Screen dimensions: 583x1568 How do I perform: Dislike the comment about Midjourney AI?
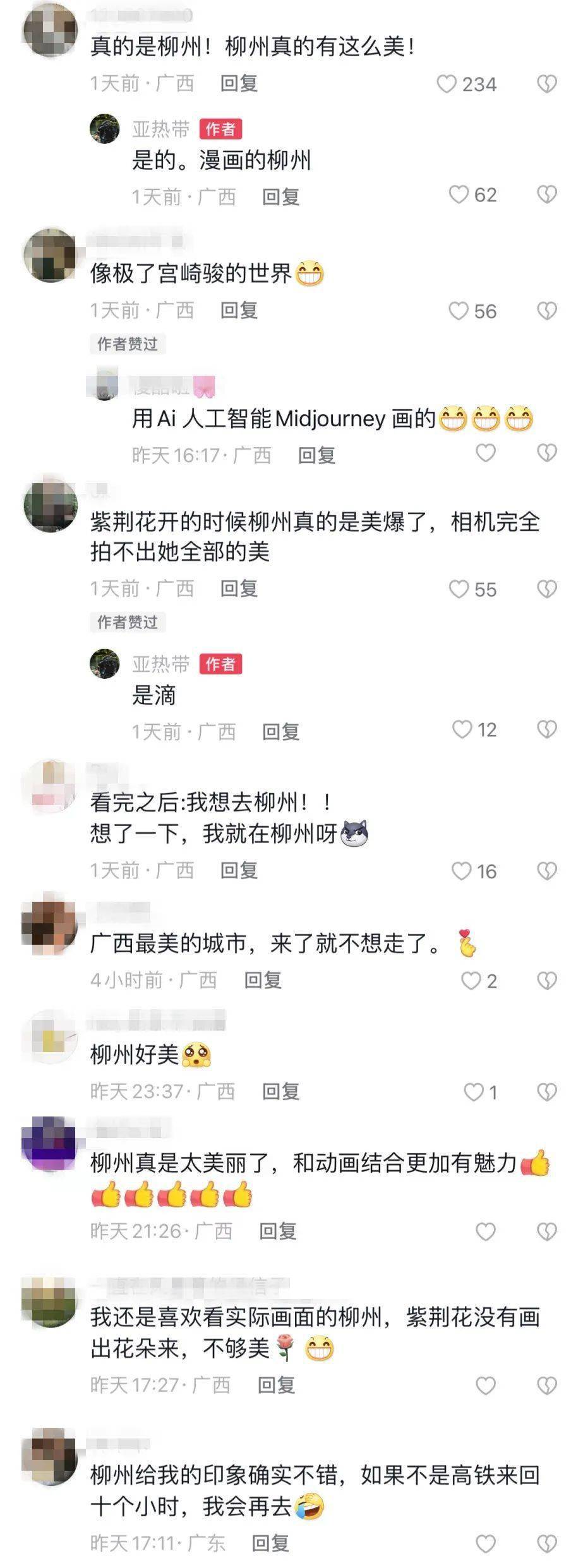point(546,453)
